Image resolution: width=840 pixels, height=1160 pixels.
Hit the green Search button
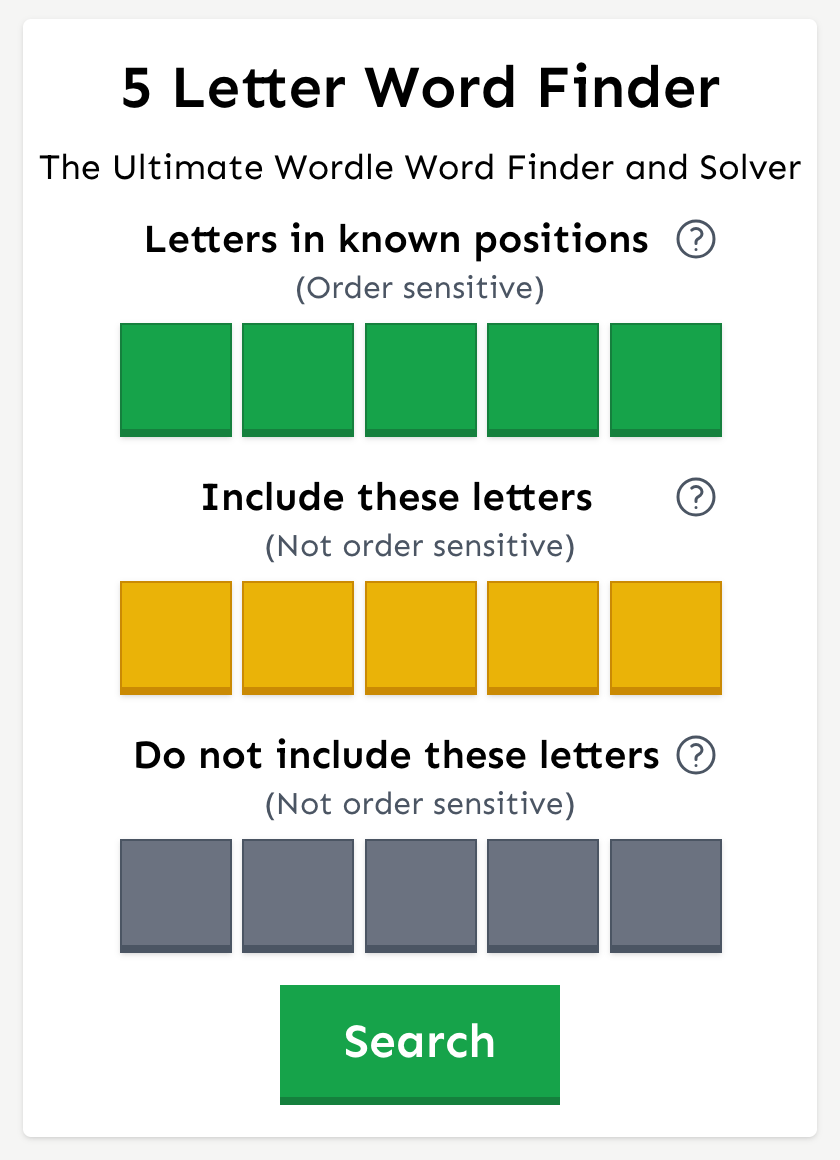pos(420,1043)
